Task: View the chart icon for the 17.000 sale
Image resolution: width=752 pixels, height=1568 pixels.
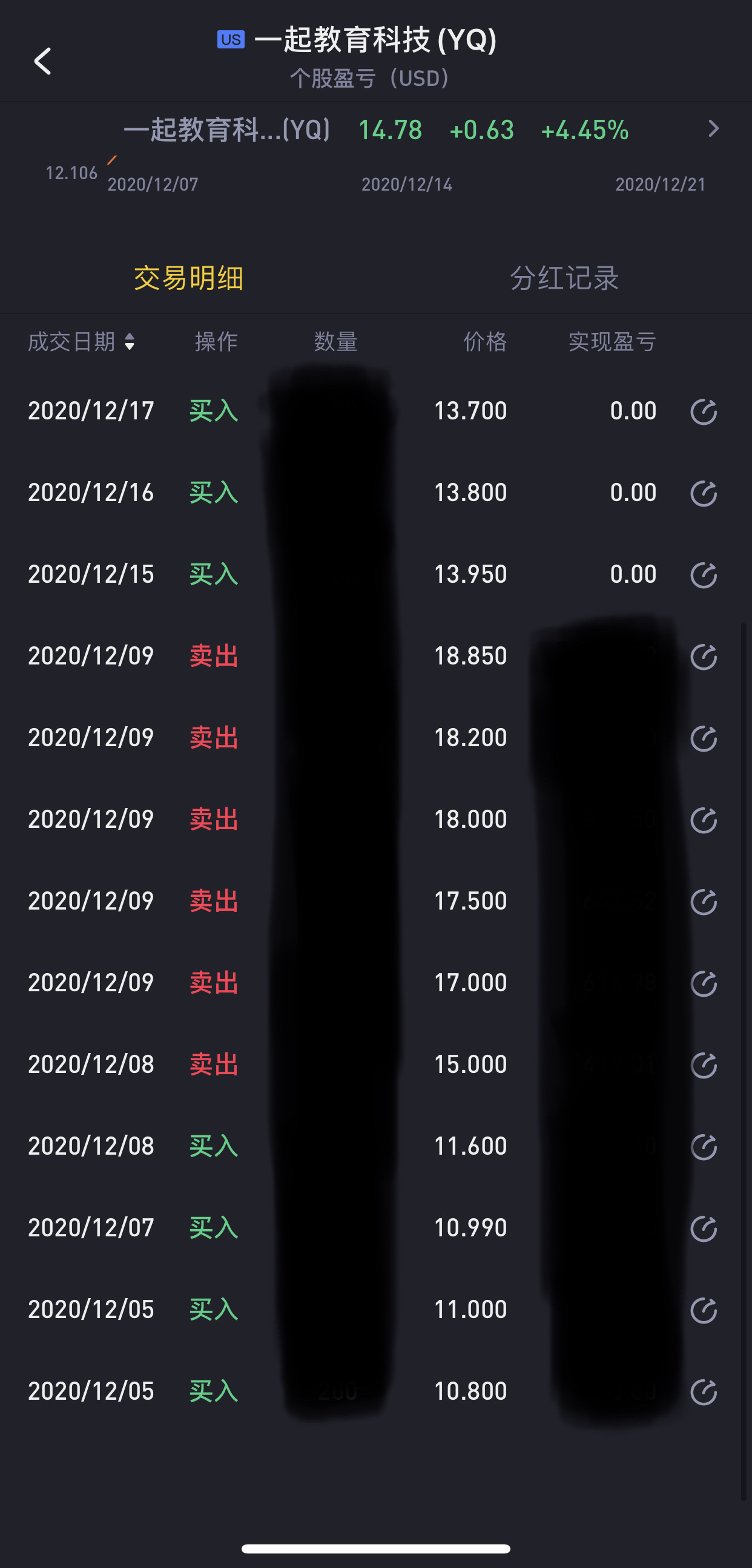Action: pyautogui.click(x=704, y=983)
